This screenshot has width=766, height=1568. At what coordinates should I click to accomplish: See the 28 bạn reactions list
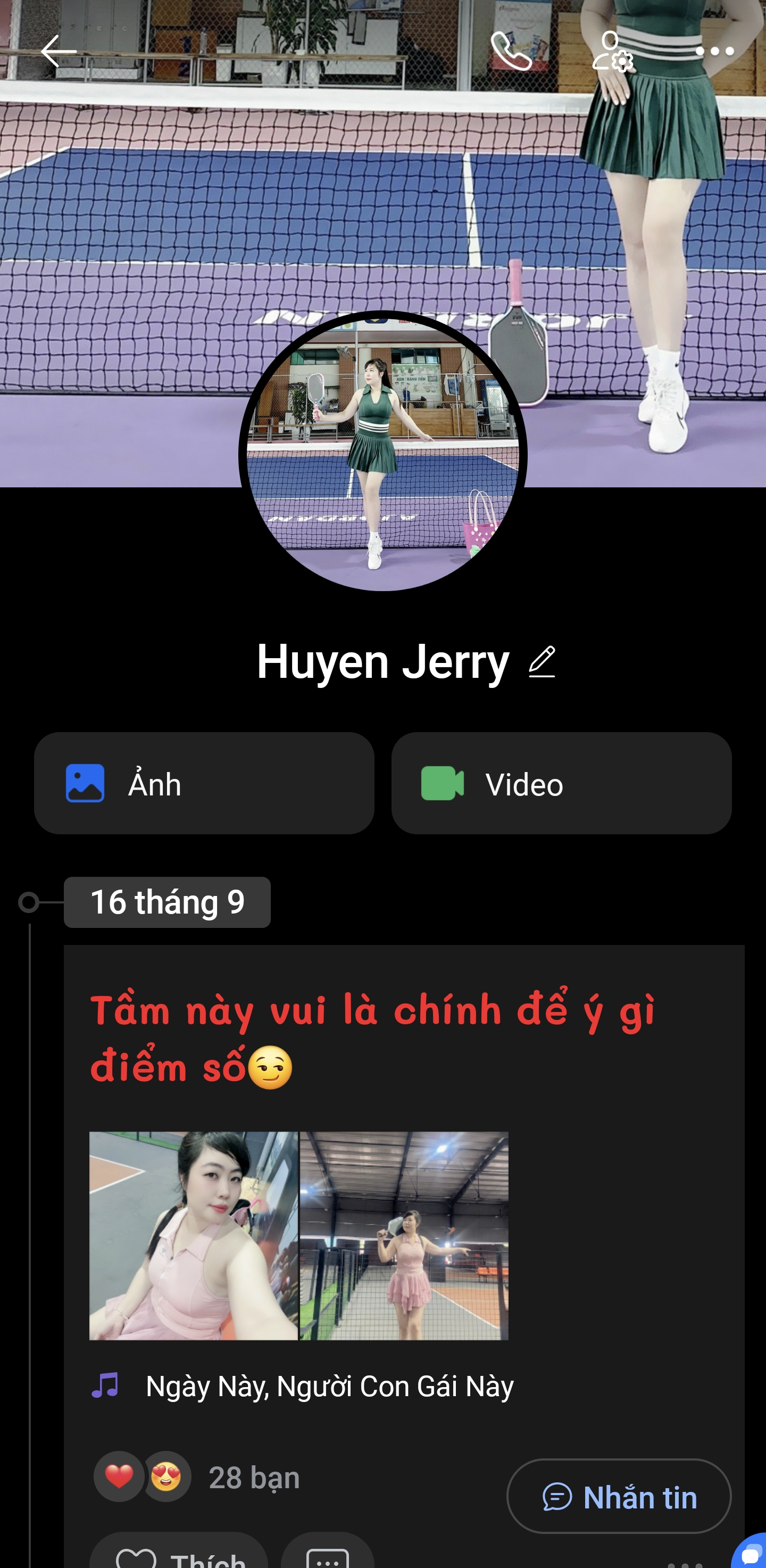[x=254, y=1478]
